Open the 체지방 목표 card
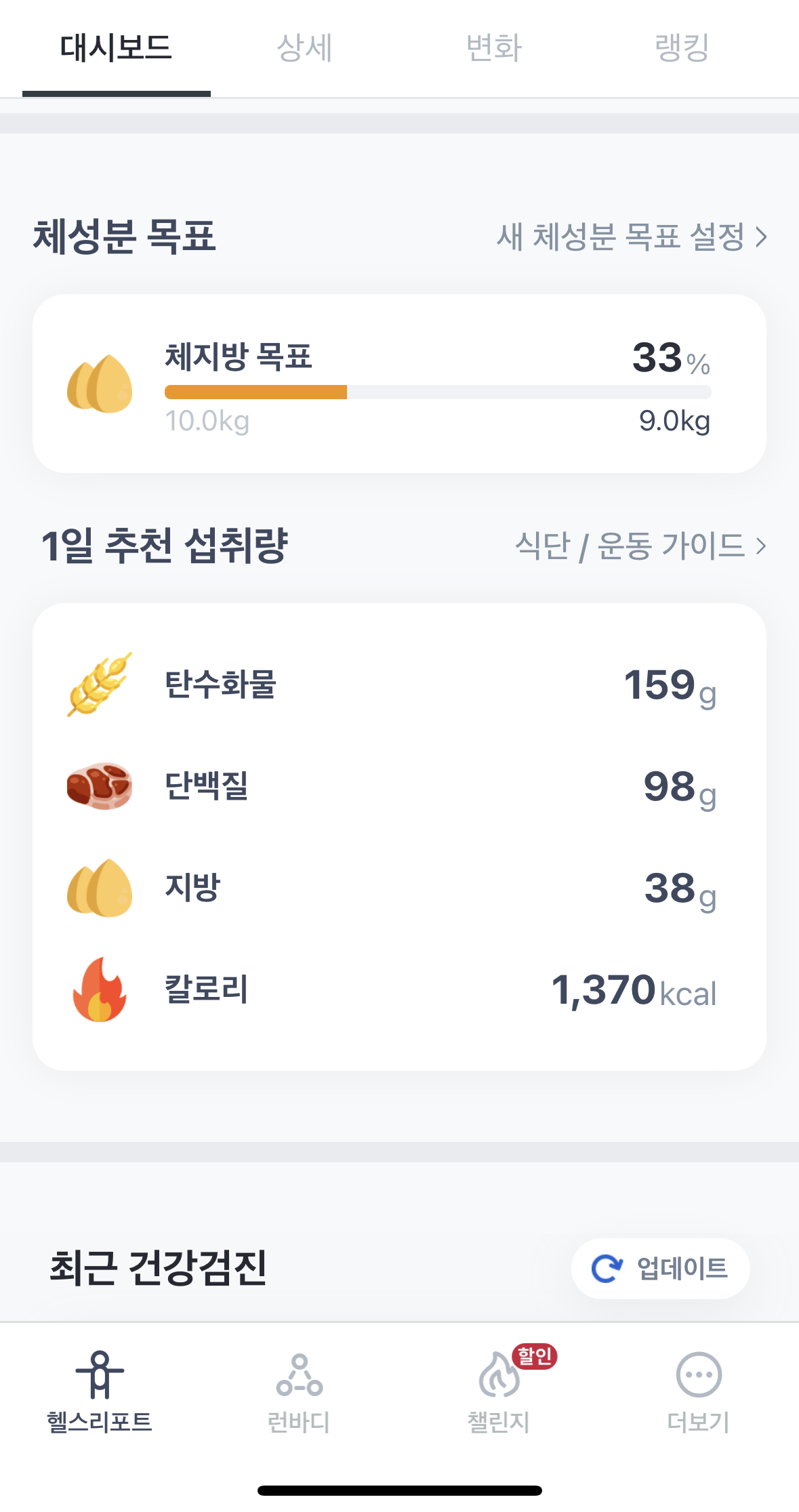The width and height of the screenshot is (799, 1512). (x=399, y=384)
